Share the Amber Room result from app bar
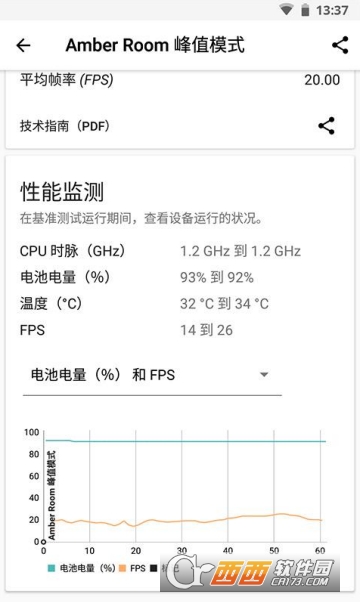 point(340,45)
